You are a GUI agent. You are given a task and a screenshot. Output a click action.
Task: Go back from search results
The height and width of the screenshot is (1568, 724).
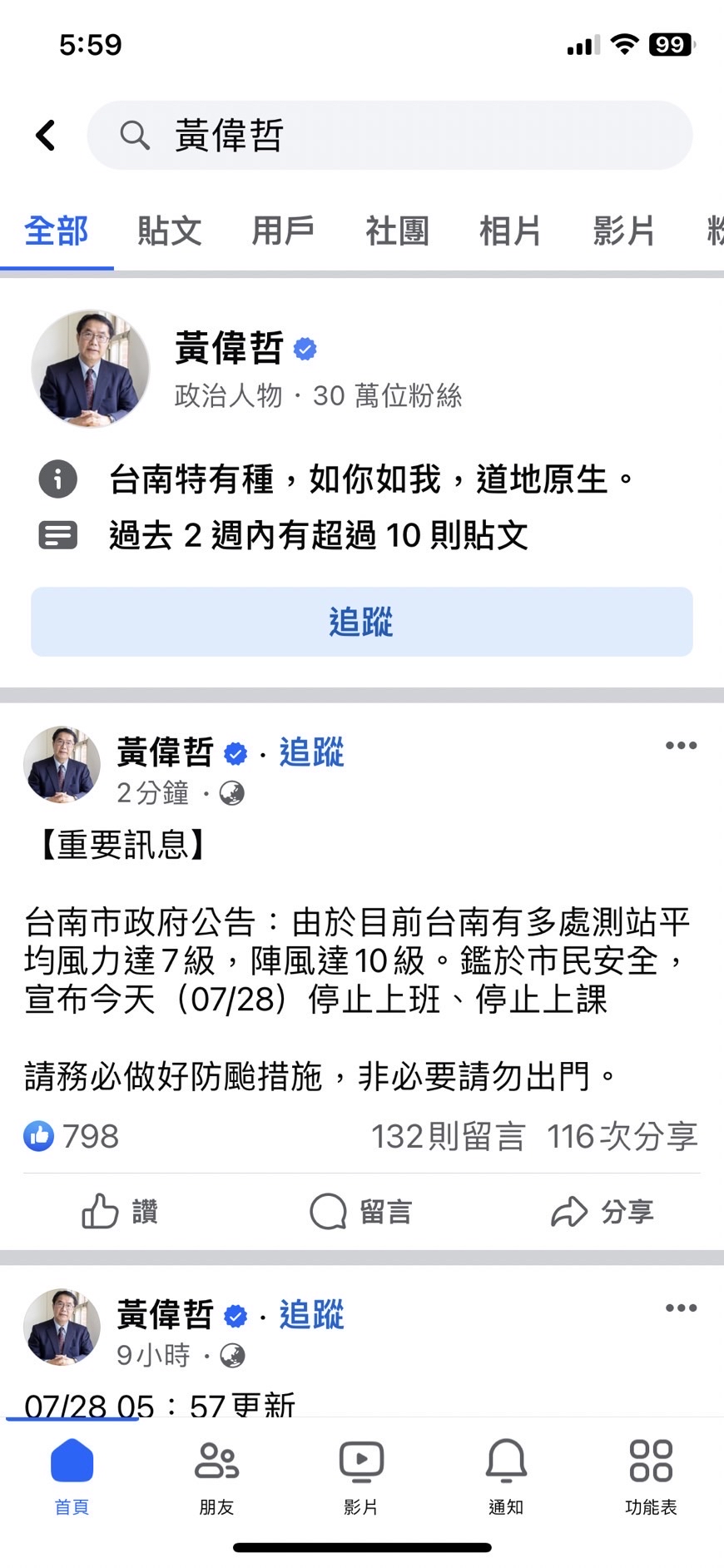click(x=46, y=135)
